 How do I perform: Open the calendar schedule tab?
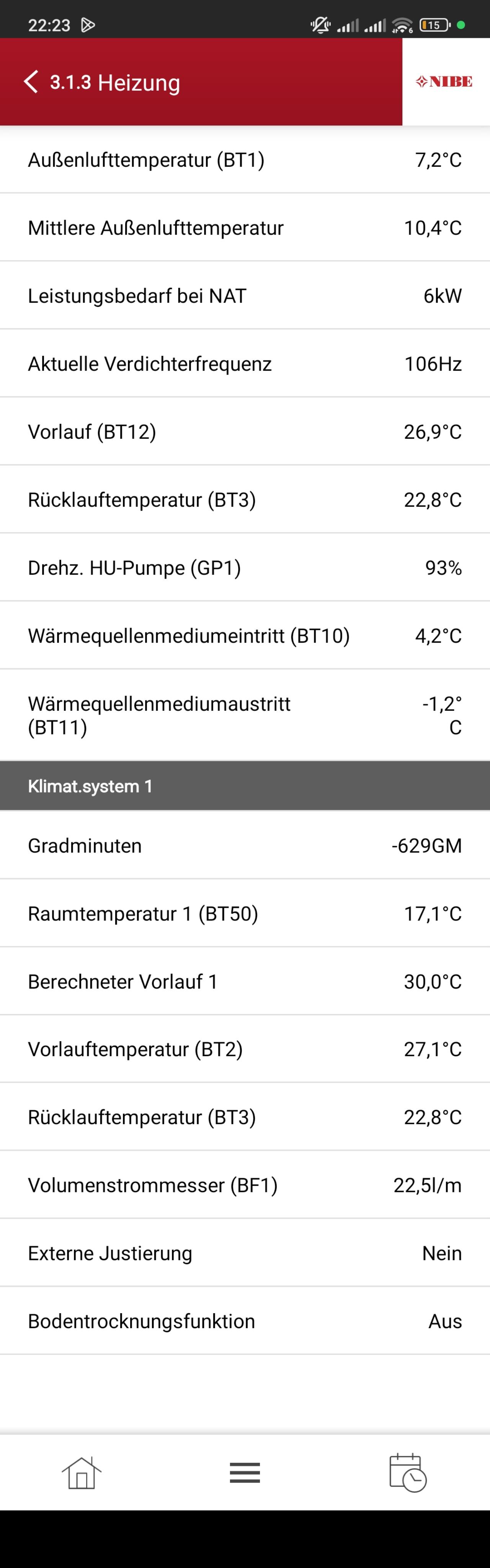coord(407,1472)
